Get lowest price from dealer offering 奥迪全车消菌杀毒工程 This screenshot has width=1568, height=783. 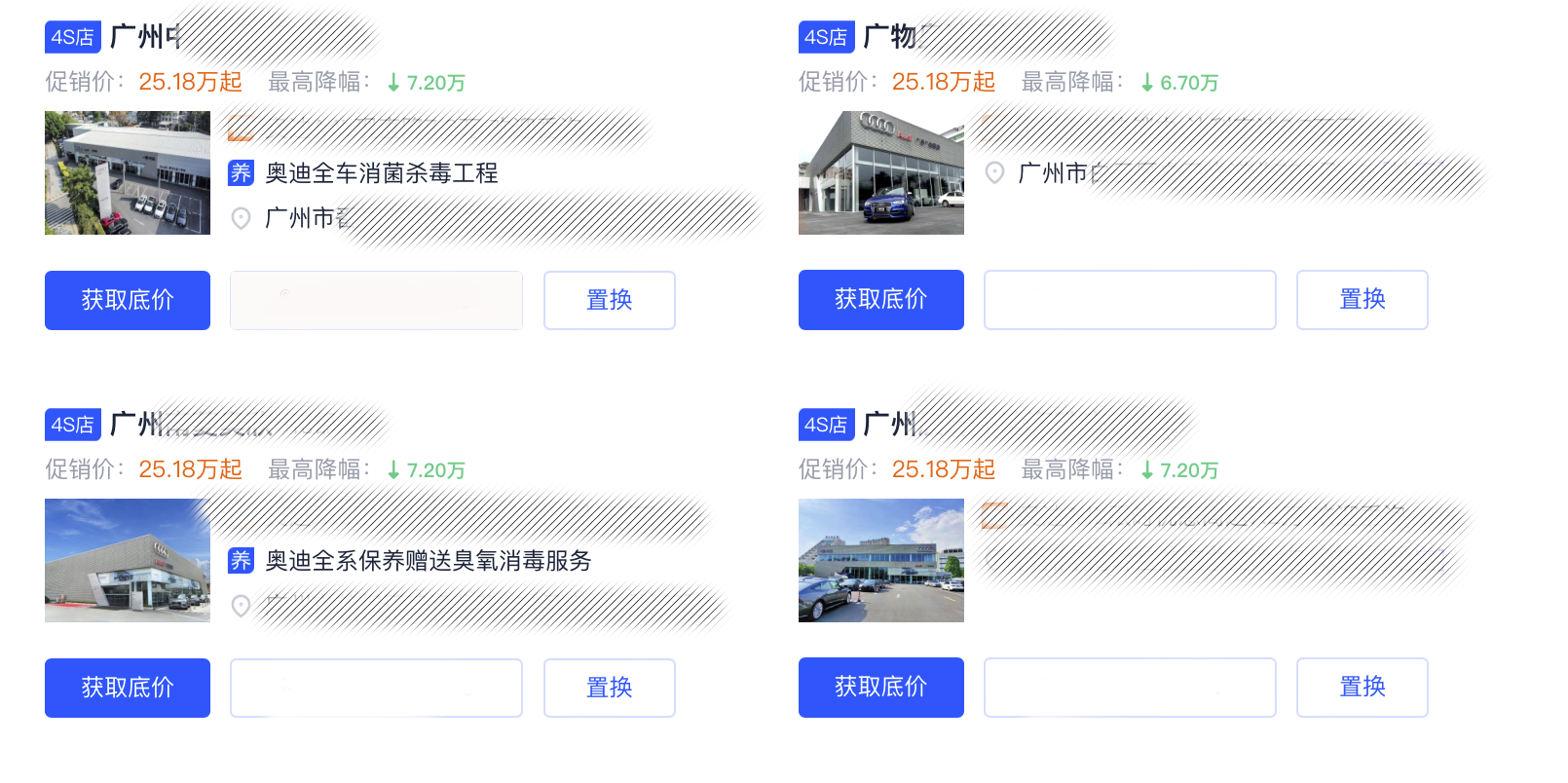(x=127, y=300)
